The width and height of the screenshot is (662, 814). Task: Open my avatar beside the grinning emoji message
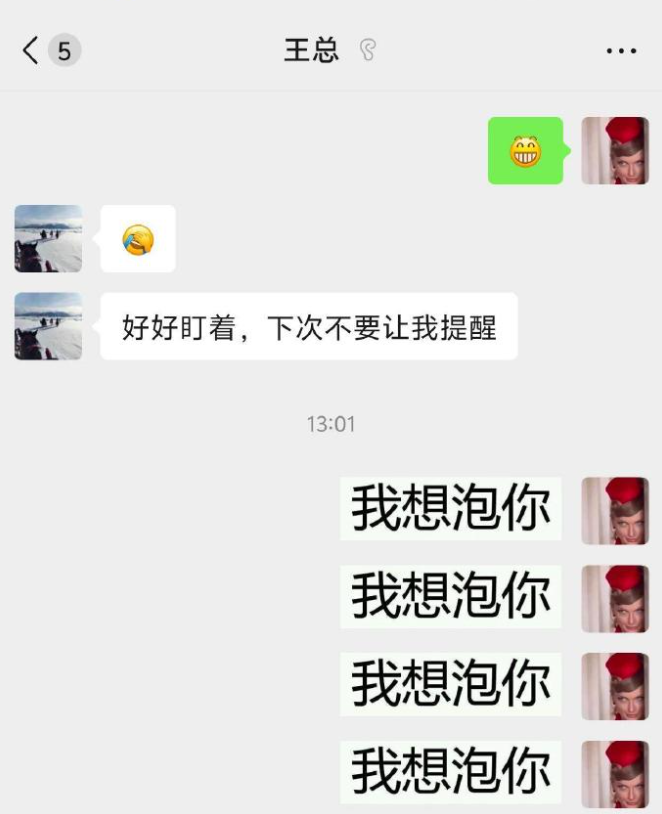615,151
